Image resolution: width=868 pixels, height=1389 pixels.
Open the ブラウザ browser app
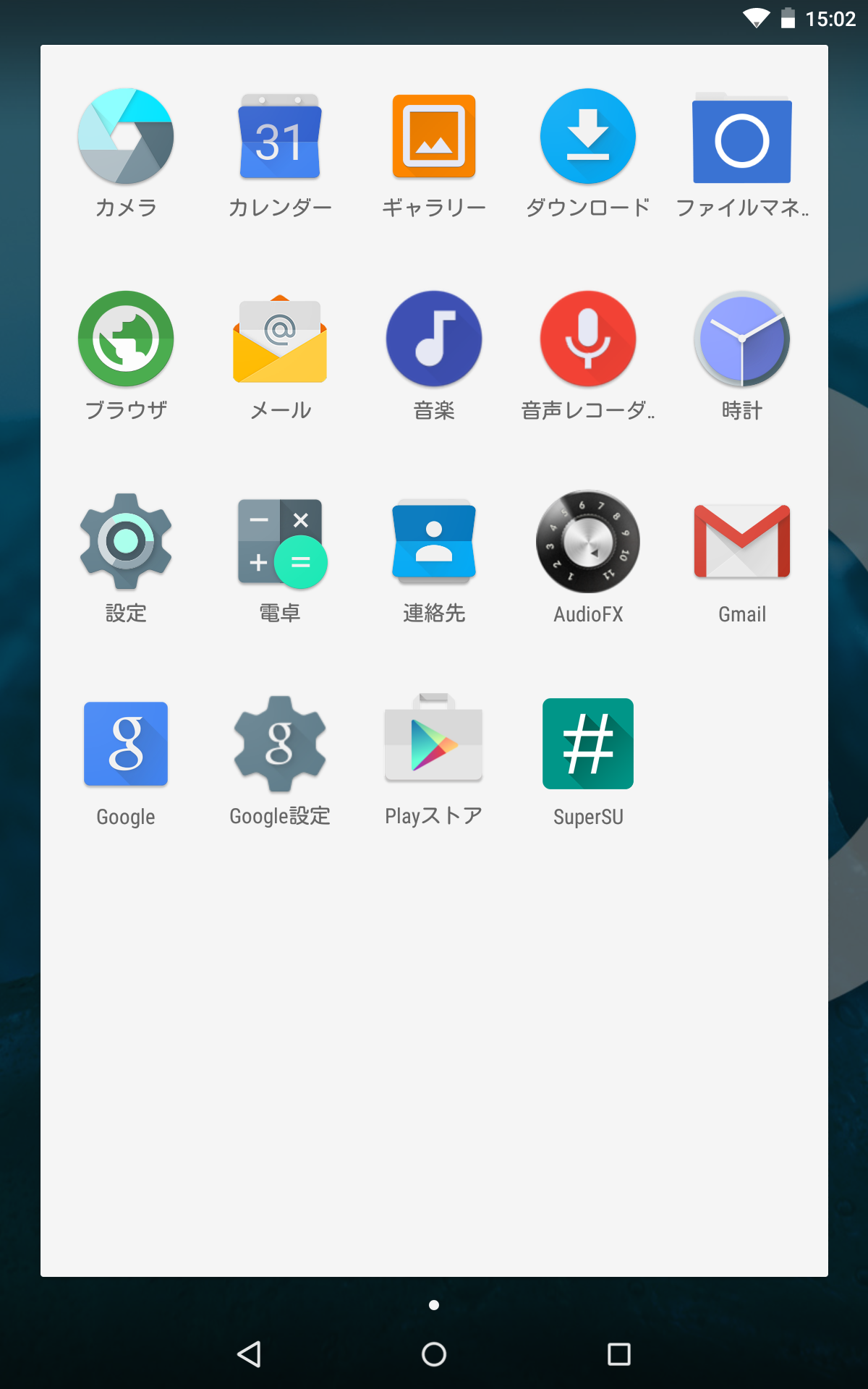pos(126,339)
